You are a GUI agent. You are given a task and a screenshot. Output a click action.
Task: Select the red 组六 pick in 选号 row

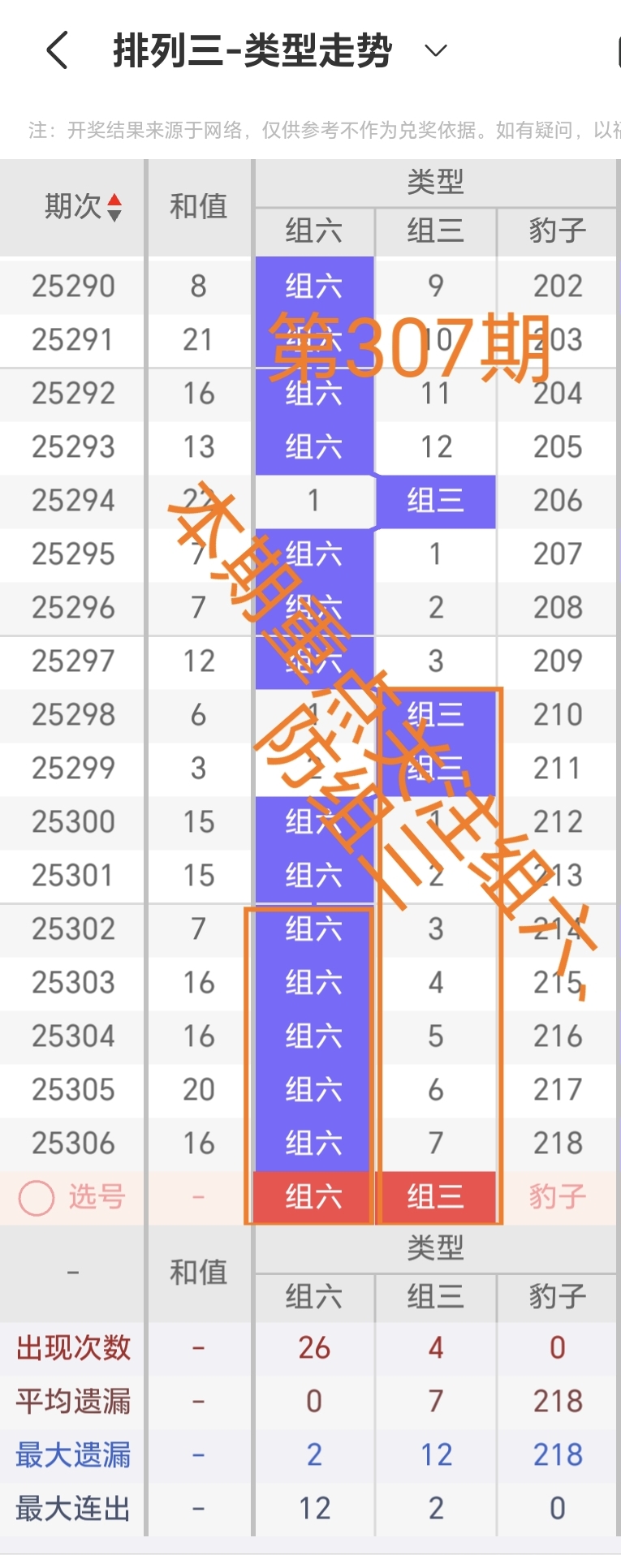[x=313, y=1197]
